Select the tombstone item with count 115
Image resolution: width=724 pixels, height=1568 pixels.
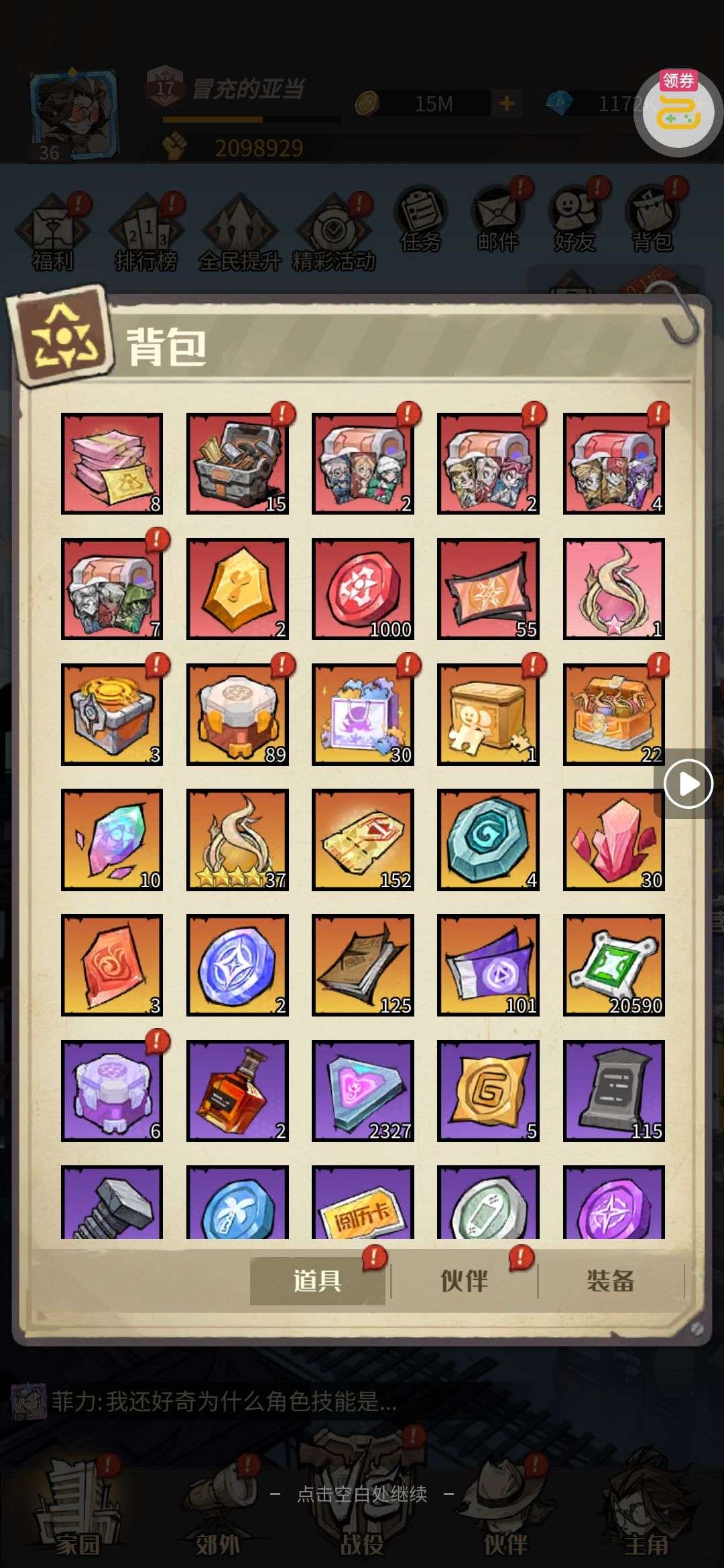pos(614,1090)
